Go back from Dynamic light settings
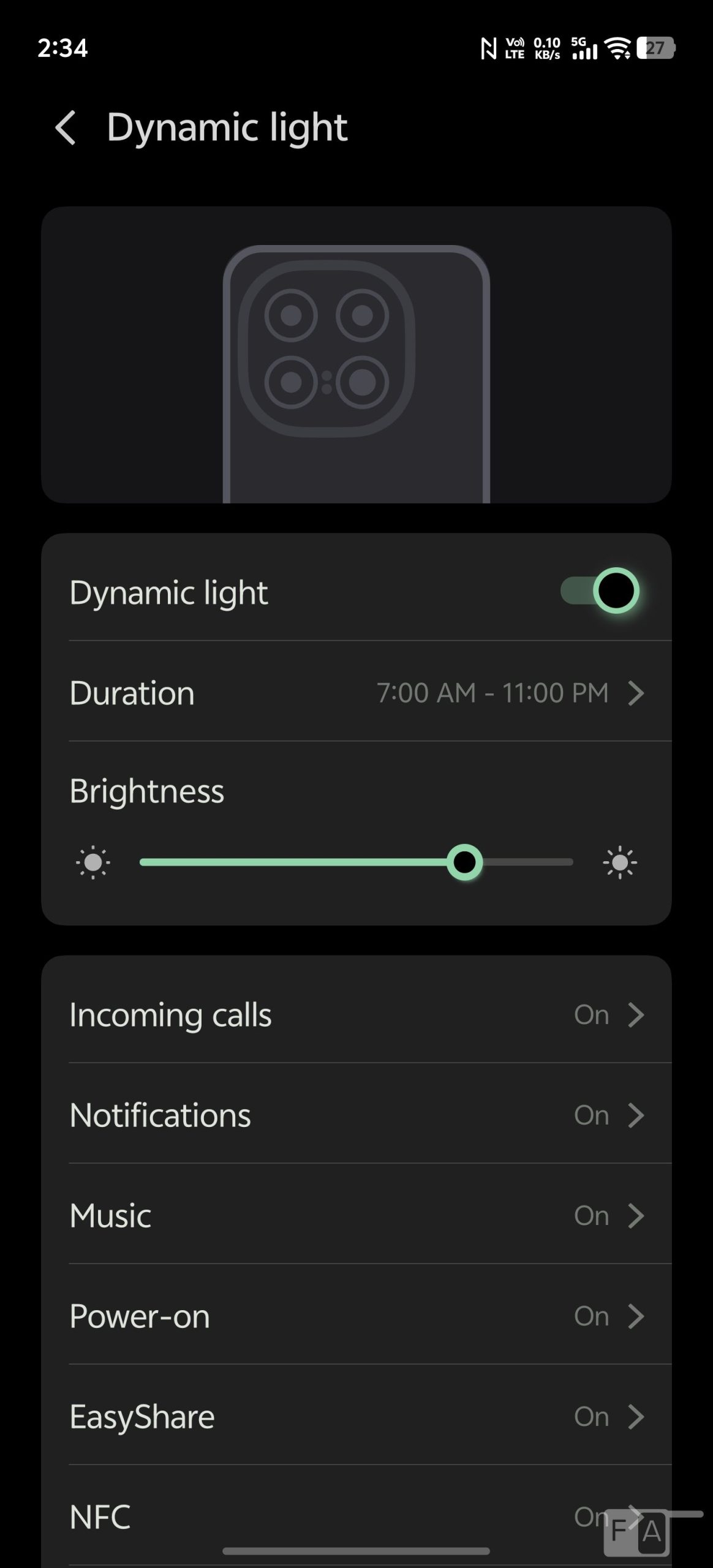The height and width of the screenshot is (1568, 713). click(x=66, y=128)
